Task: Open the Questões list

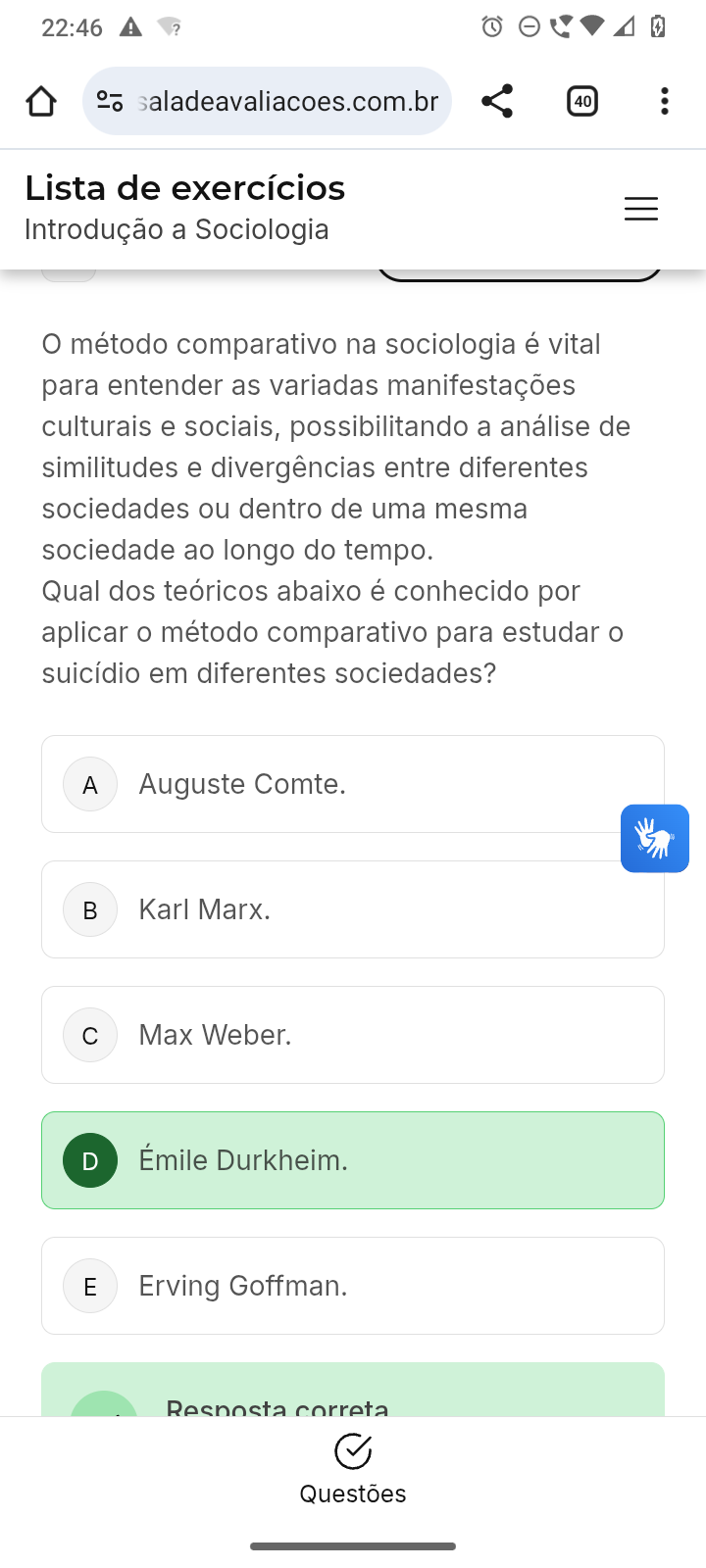Action: click(353, 1468)
